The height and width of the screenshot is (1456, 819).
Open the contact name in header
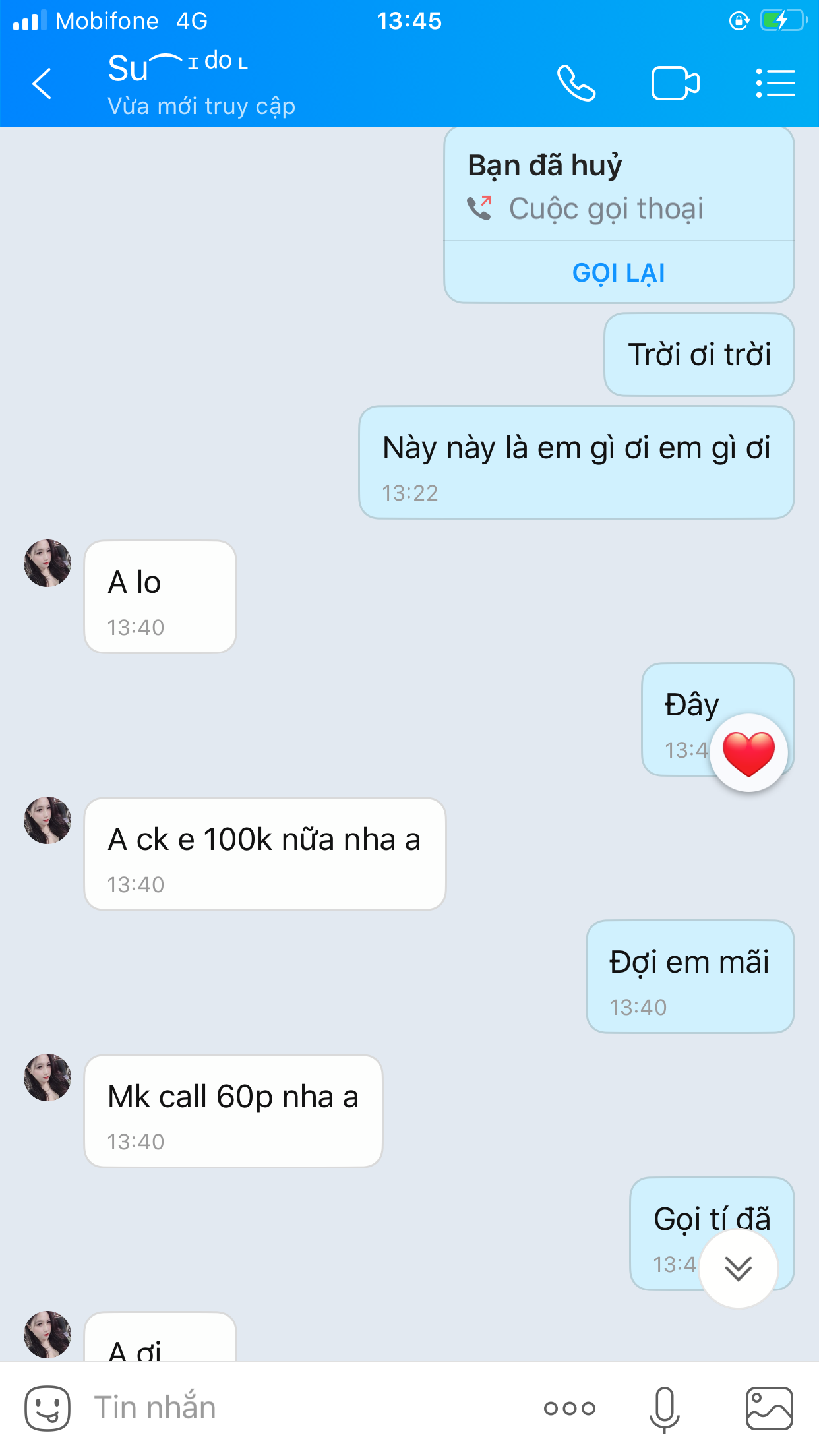[178, 67]
